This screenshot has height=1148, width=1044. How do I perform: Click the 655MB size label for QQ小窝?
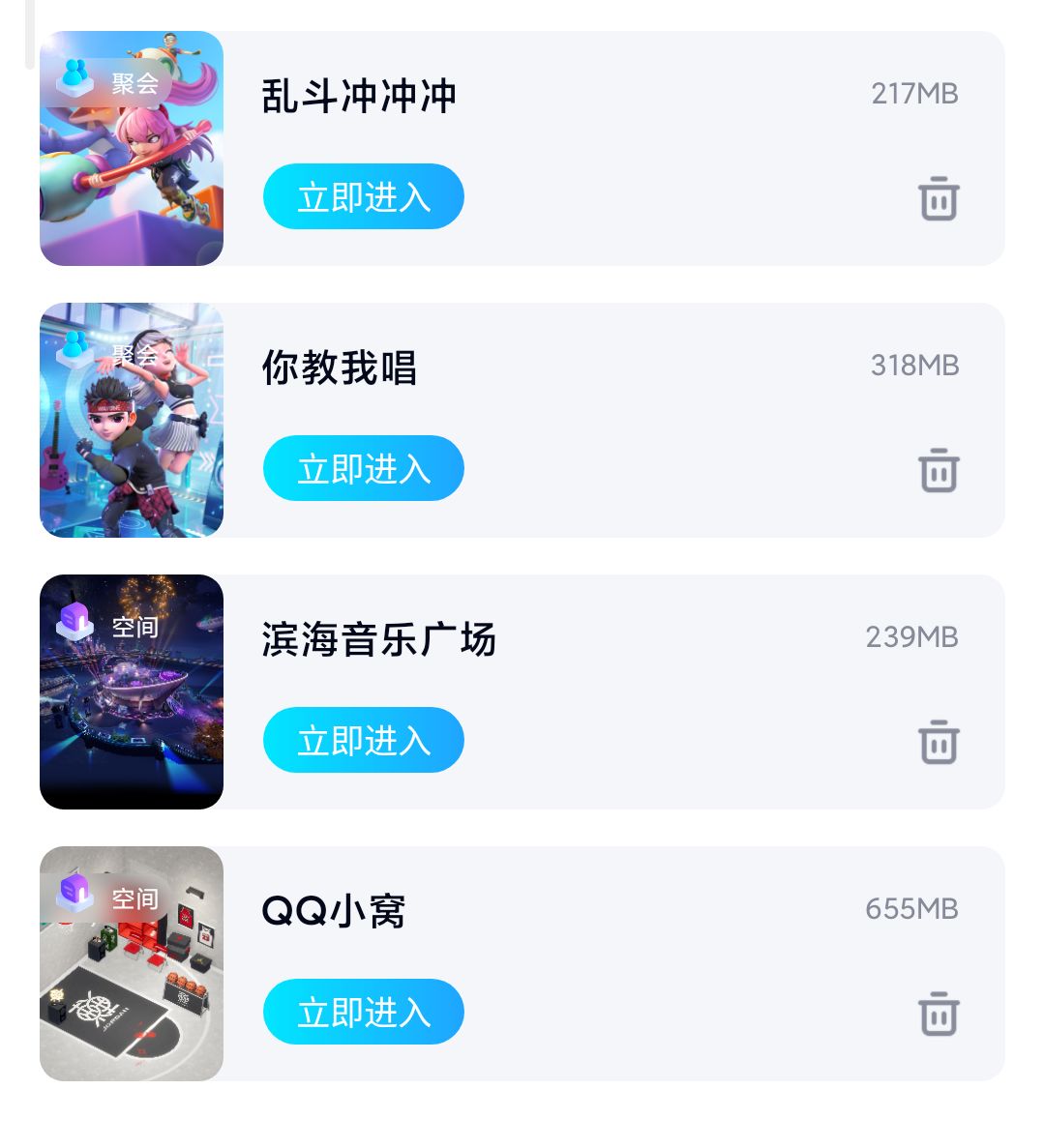pyautogui.click(x=910, y=909)
